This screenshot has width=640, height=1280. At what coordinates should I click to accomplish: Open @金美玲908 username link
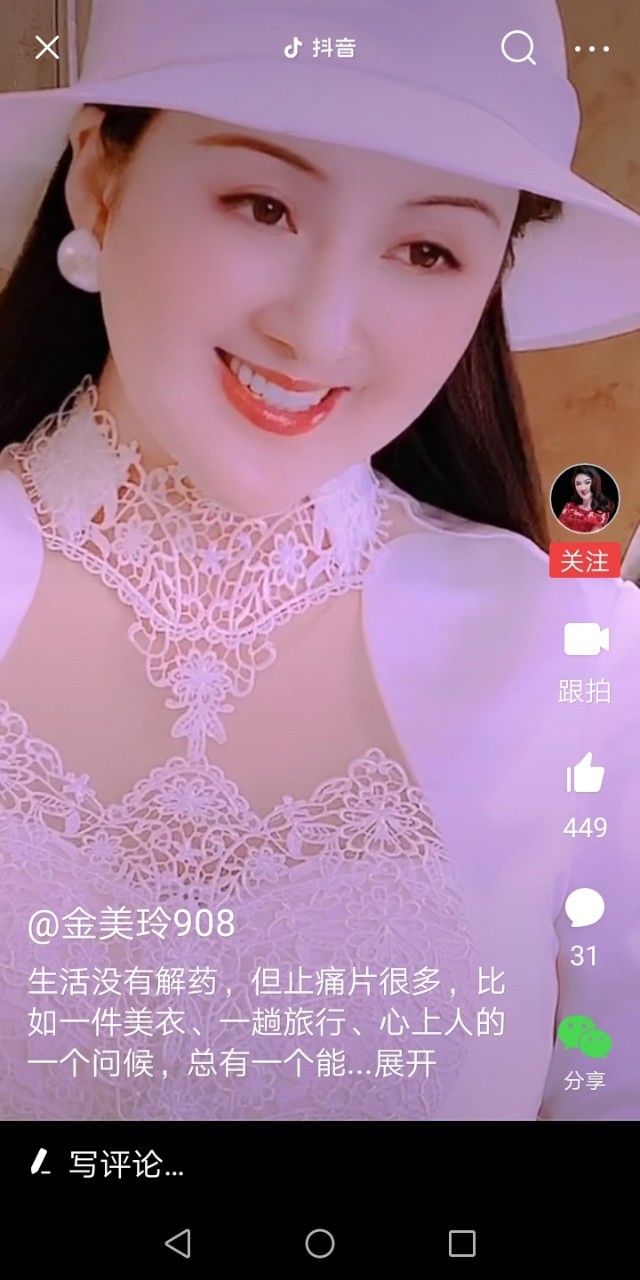click(130, 924)
